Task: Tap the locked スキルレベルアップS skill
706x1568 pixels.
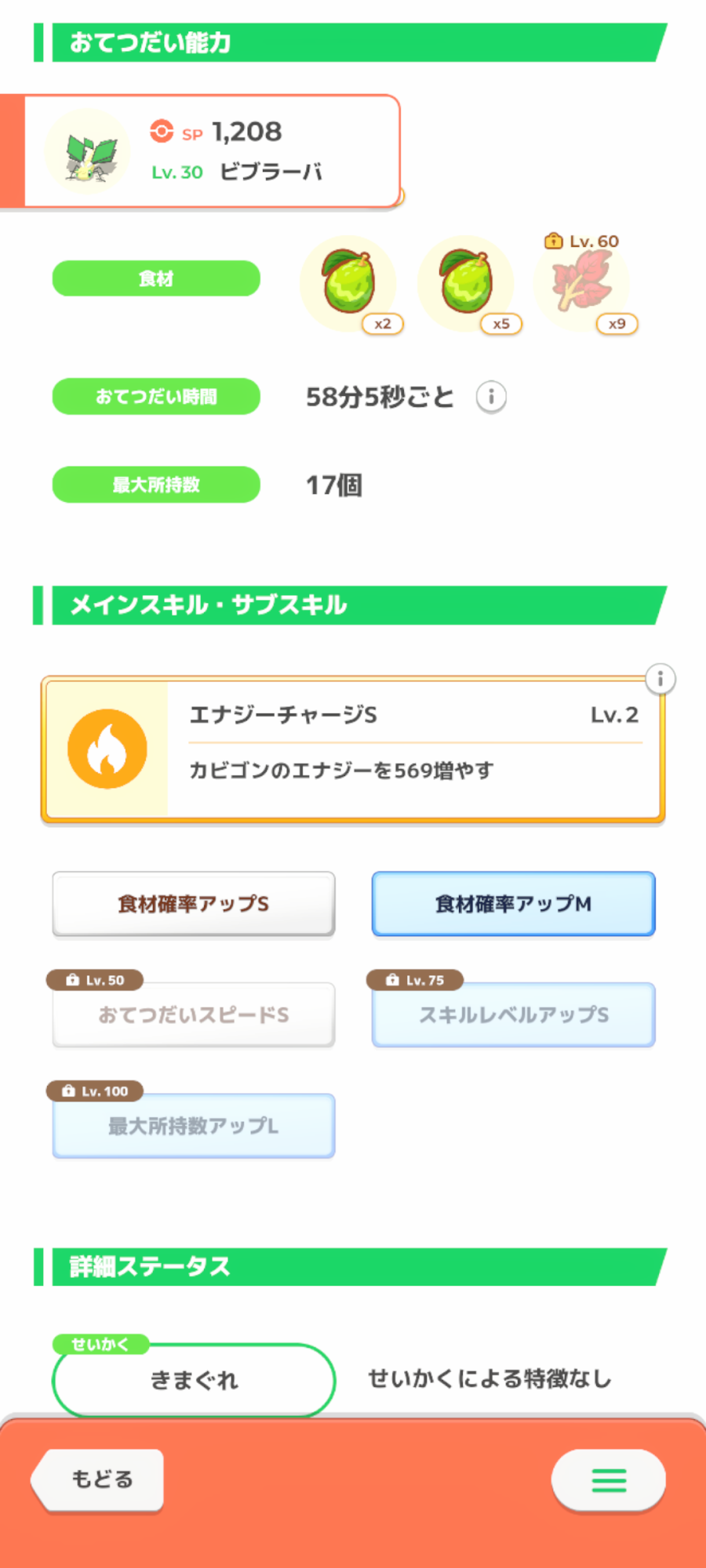Action: point(514,1014)
